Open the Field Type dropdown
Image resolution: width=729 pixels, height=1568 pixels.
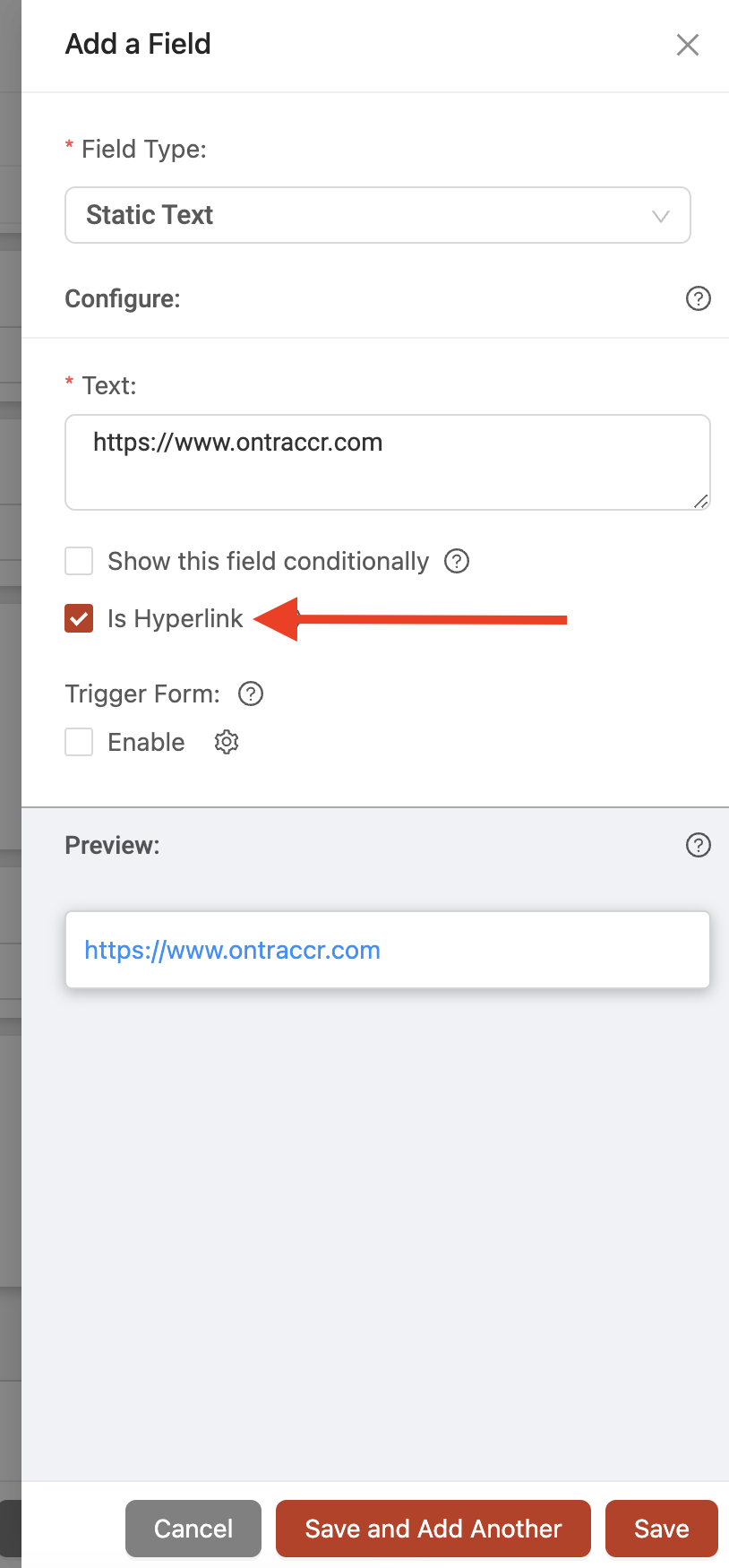[x=378, y=215]
